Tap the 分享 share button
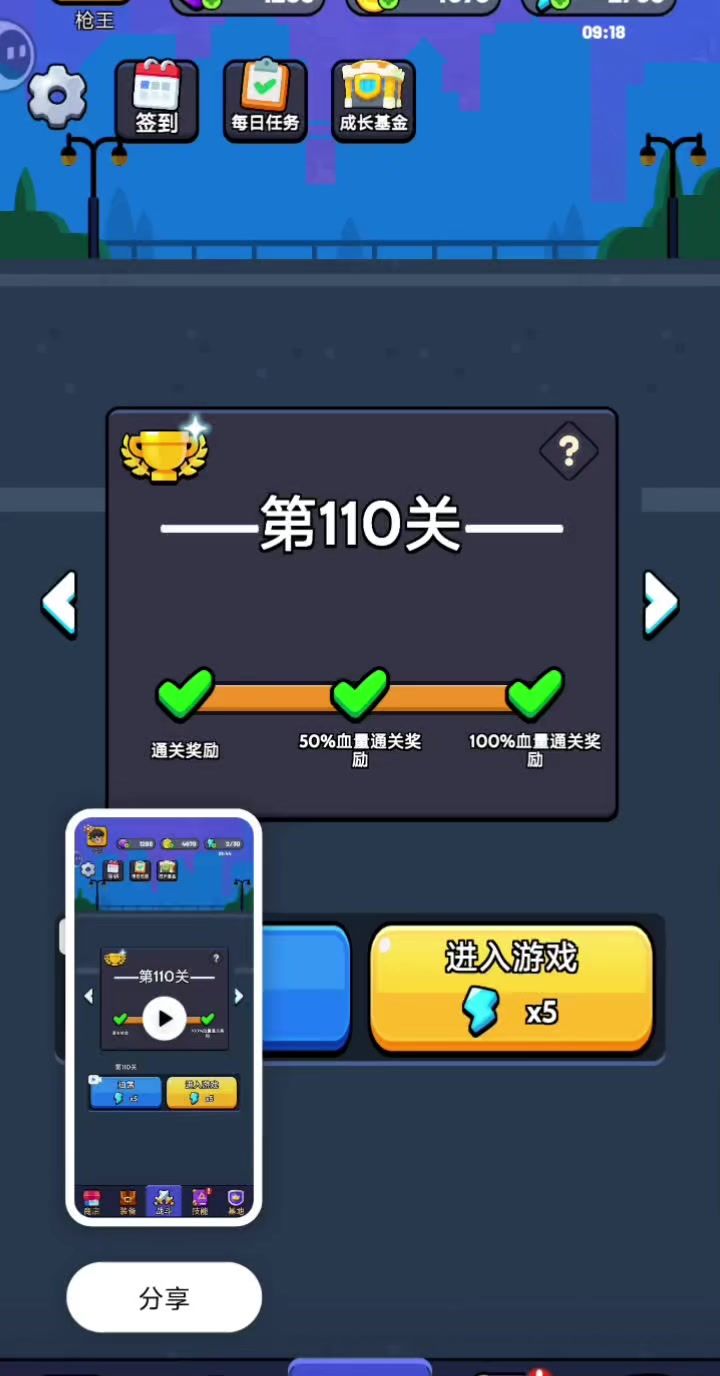The width and height of the screenshot is (720, 1376). pyautogui.click(x=164, y=1298)
